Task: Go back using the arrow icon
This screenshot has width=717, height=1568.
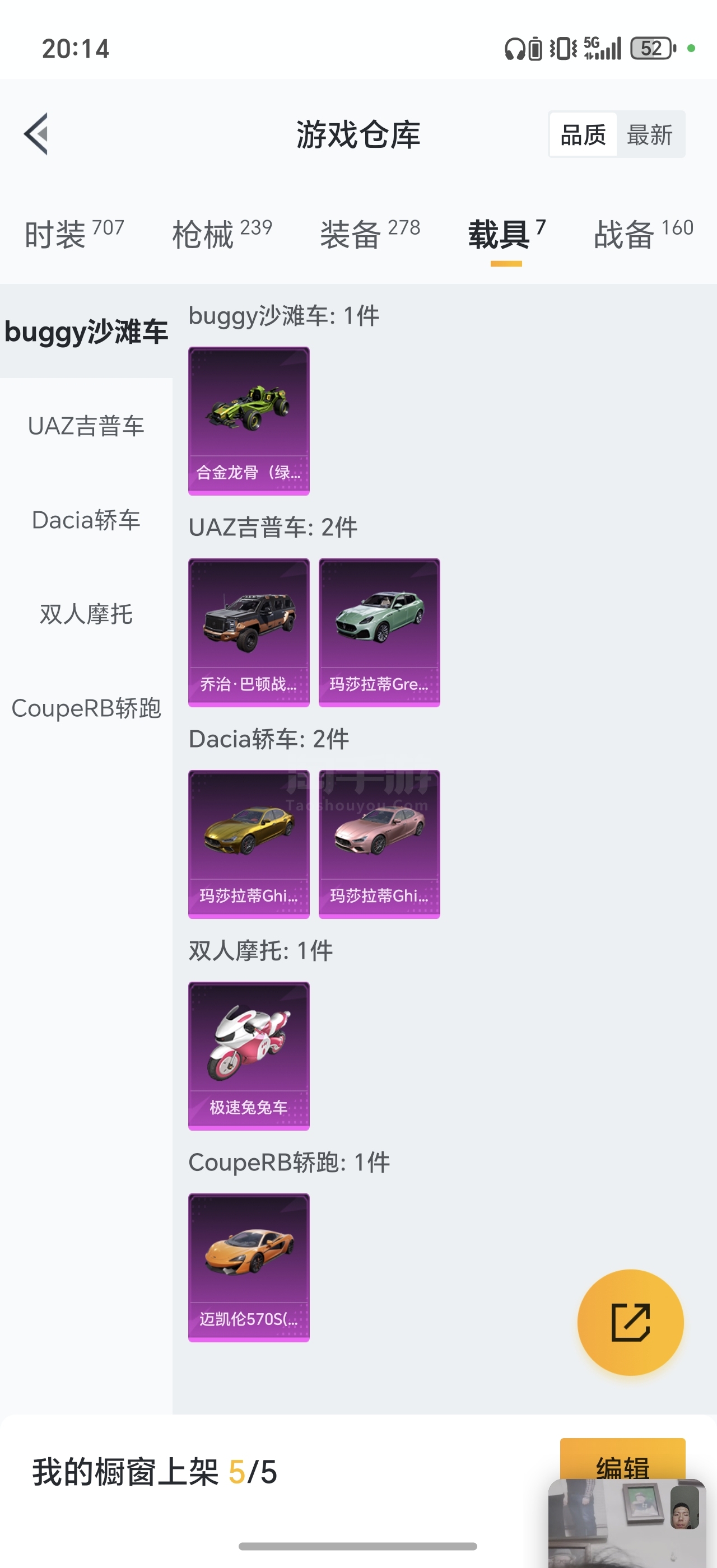Action: pyautogui.click(x=36, y=134)
